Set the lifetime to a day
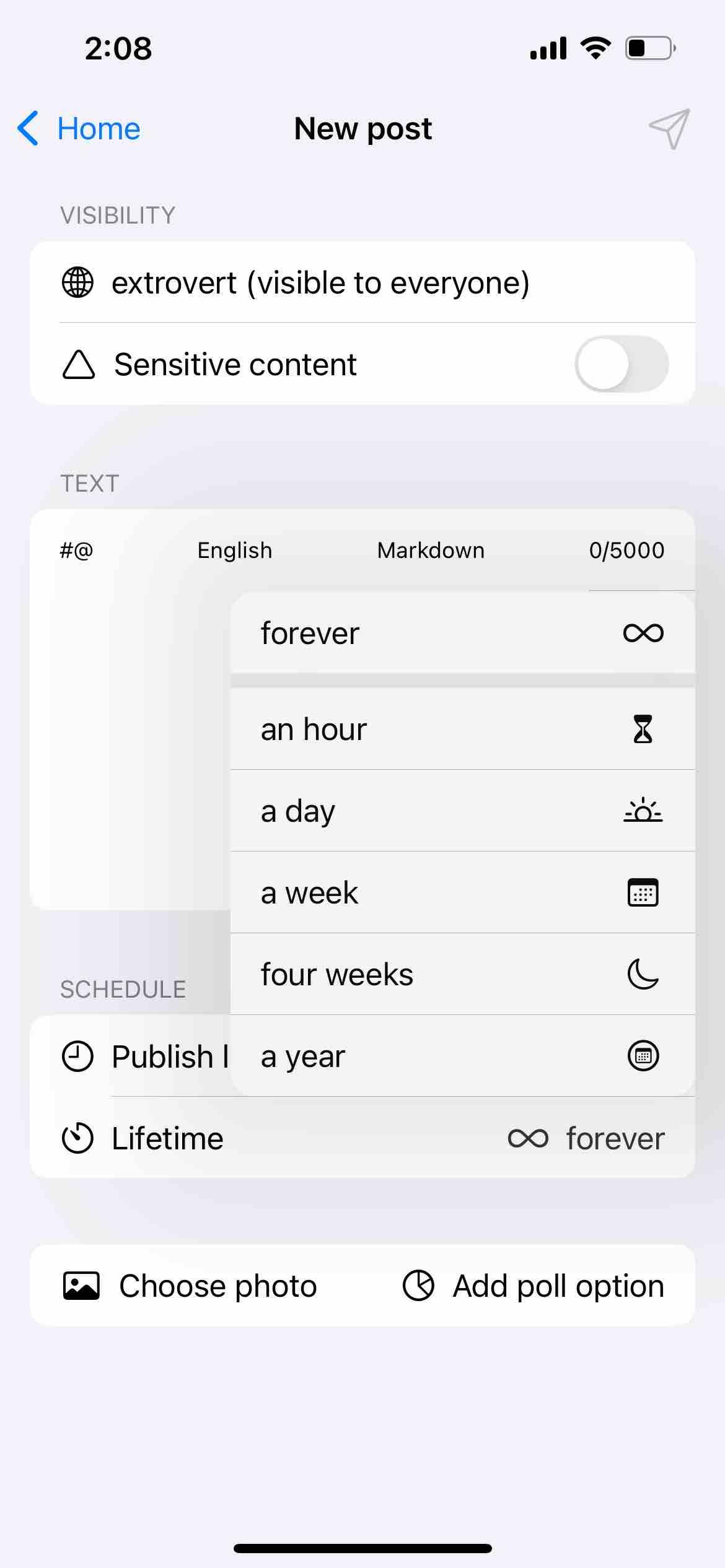 462,811
